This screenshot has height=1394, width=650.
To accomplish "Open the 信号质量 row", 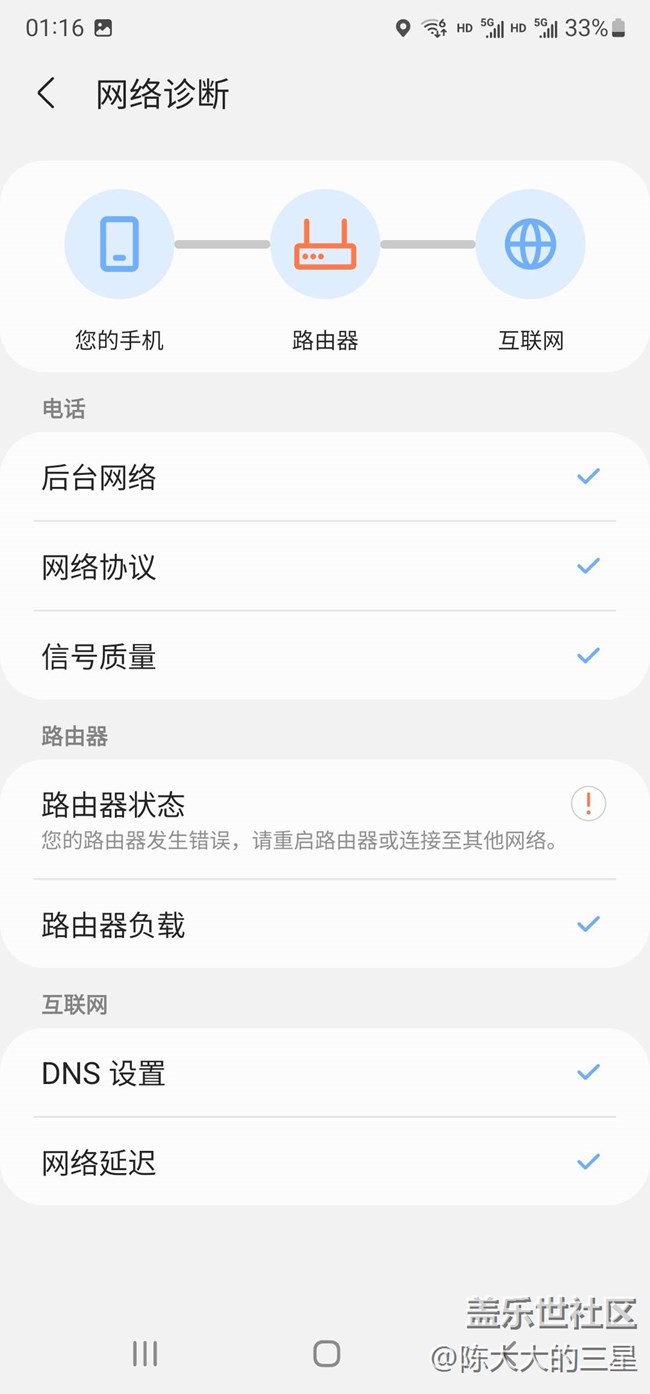I will pyautogui.click(x=324, y=656).
